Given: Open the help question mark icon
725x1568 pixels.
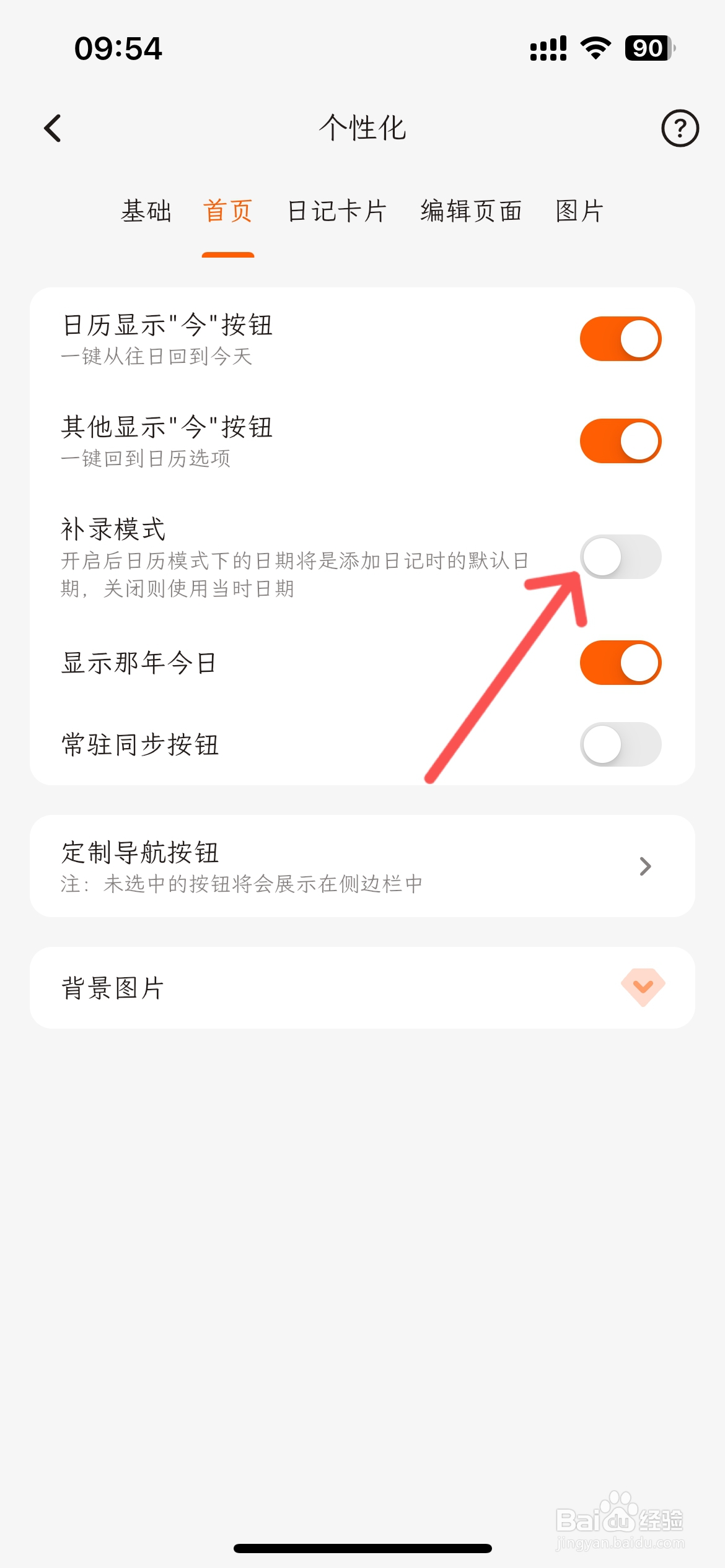Looking at the screenshot, I should [x=679, y=128].
